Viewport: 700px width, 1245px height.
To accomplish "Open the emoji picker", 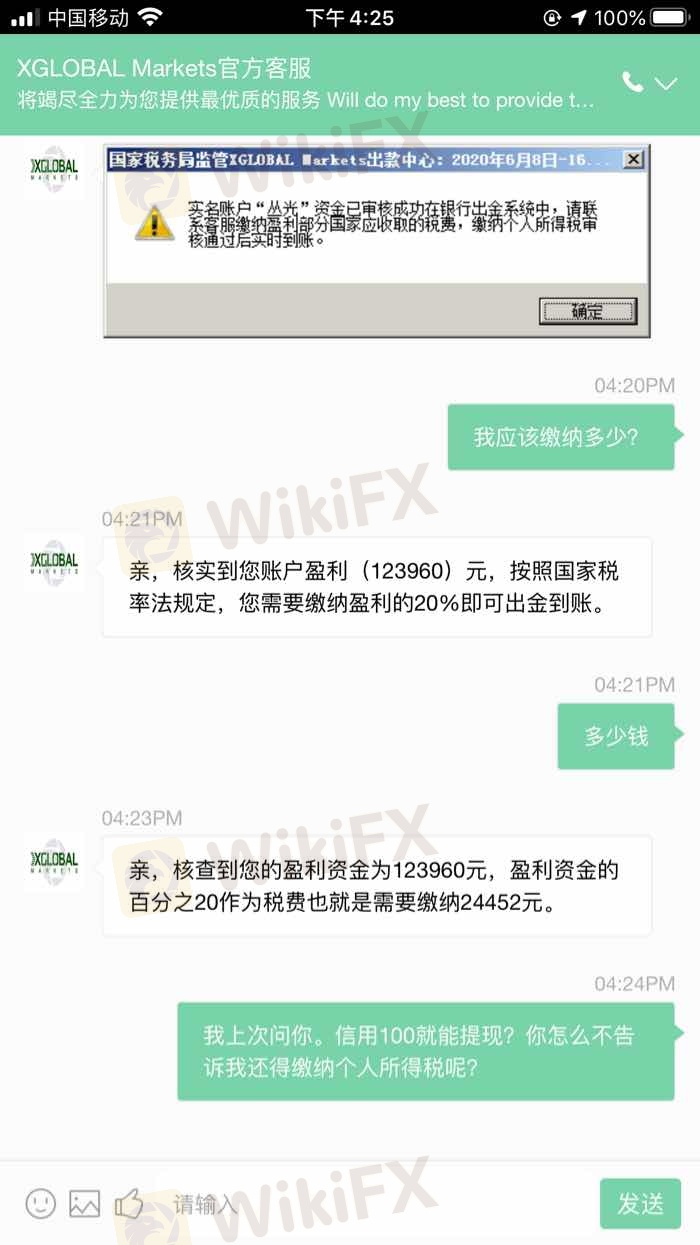I will pos(41,1203).
